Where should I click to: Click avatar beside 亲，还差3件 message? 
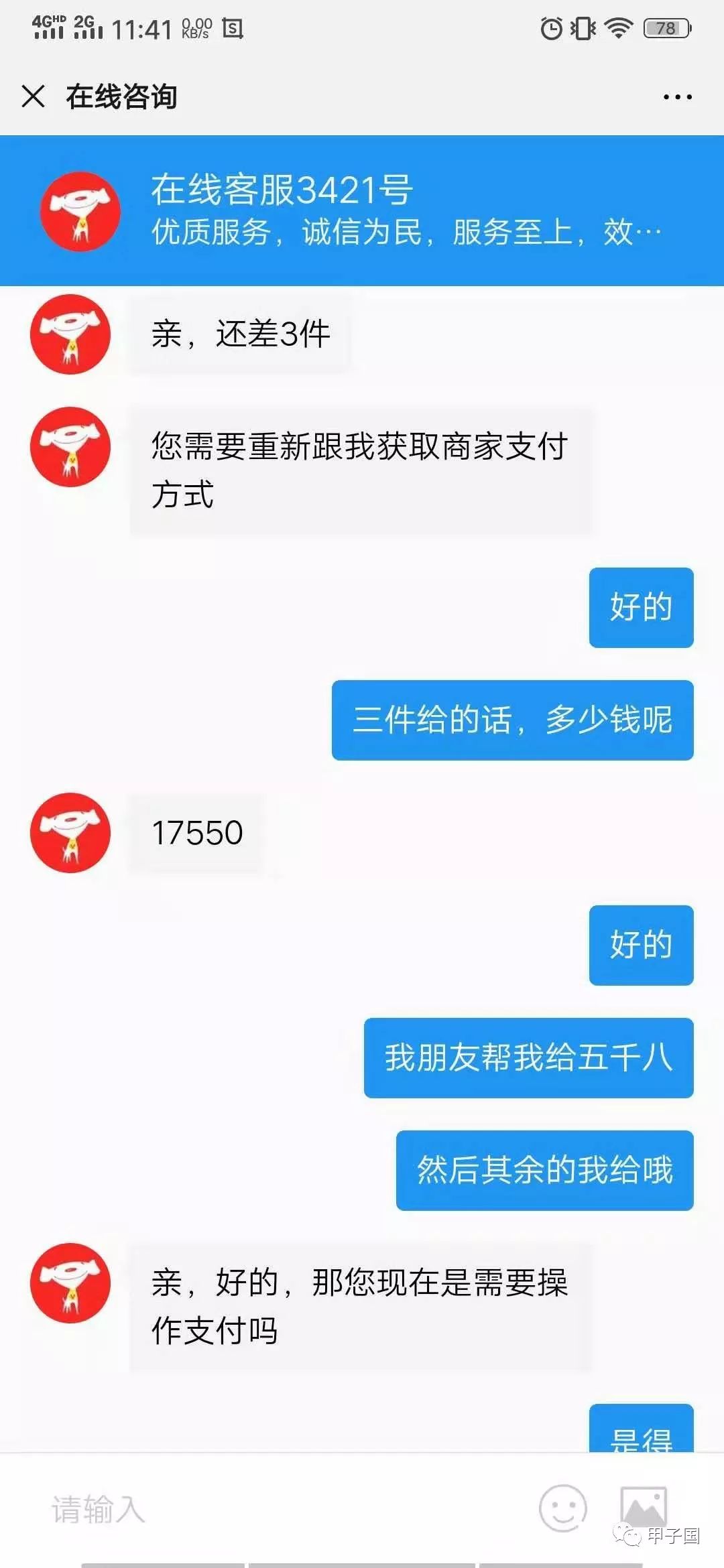pos(69,335)
